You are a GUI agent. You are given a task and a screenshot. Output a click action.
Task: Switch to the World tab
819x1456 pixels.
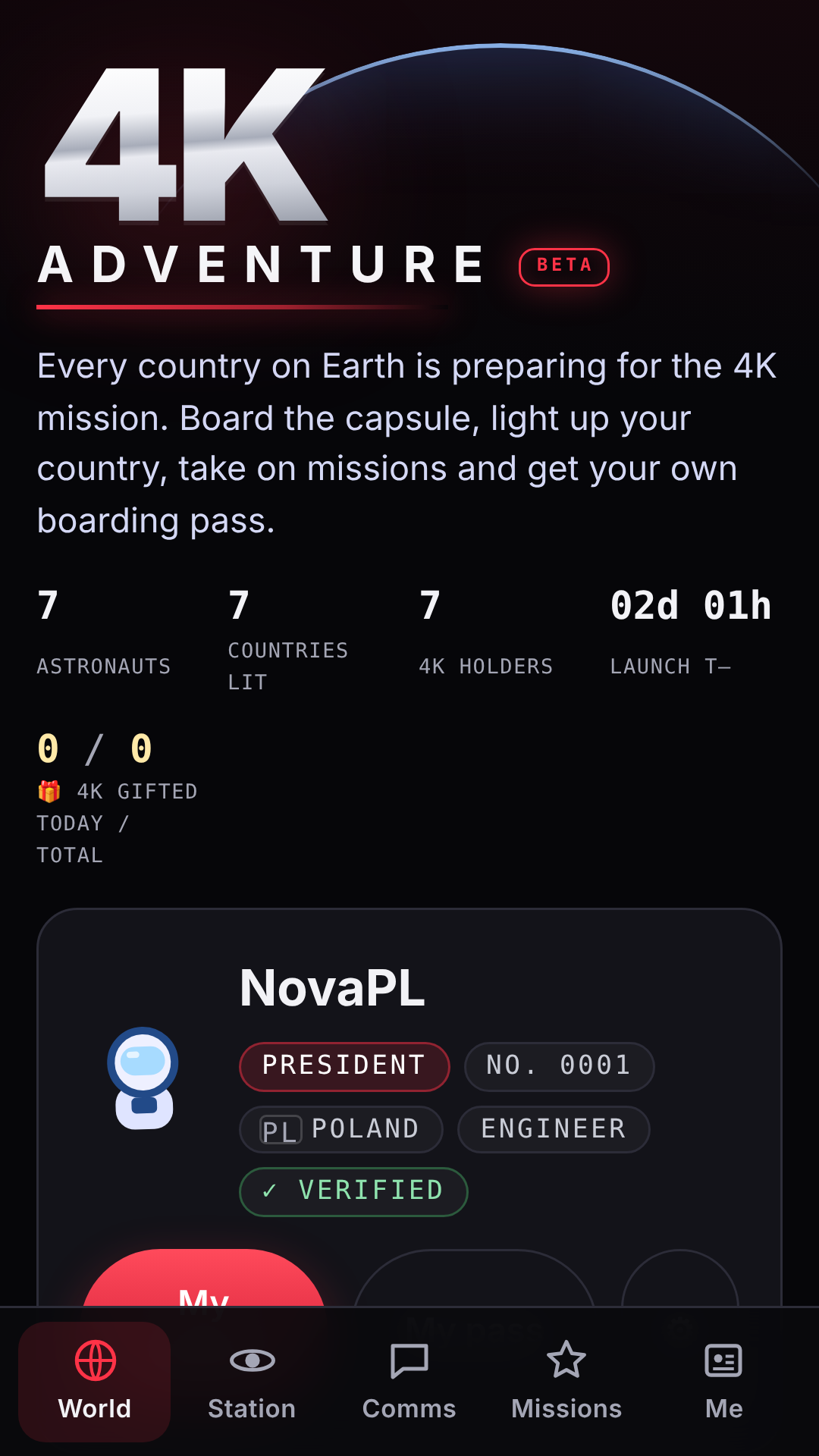click(x=95, y=1382)
